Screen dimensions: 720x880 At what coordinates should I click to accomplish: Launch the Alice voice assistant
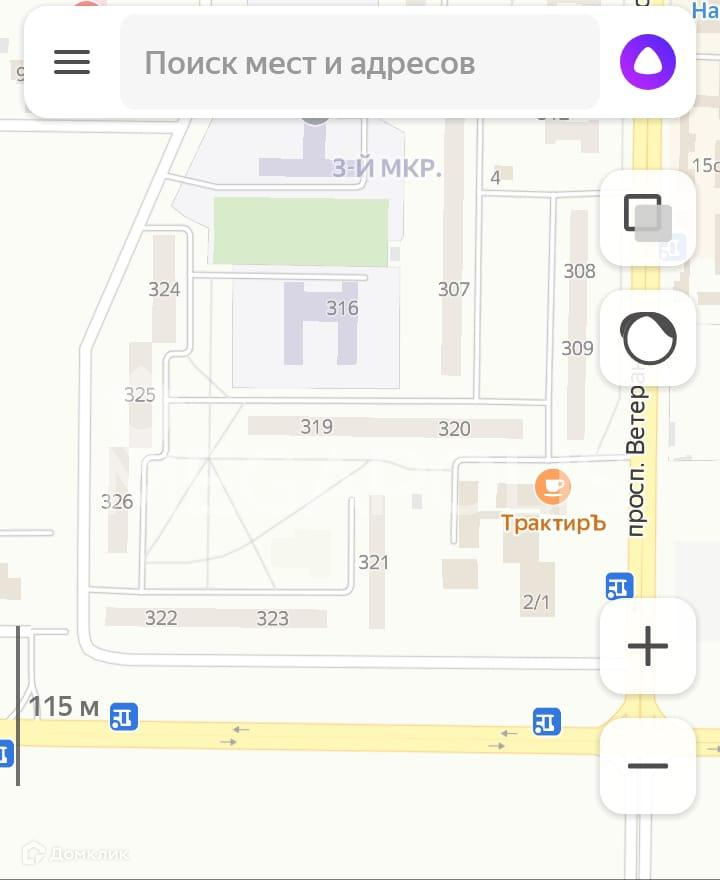tap(647, 63)
